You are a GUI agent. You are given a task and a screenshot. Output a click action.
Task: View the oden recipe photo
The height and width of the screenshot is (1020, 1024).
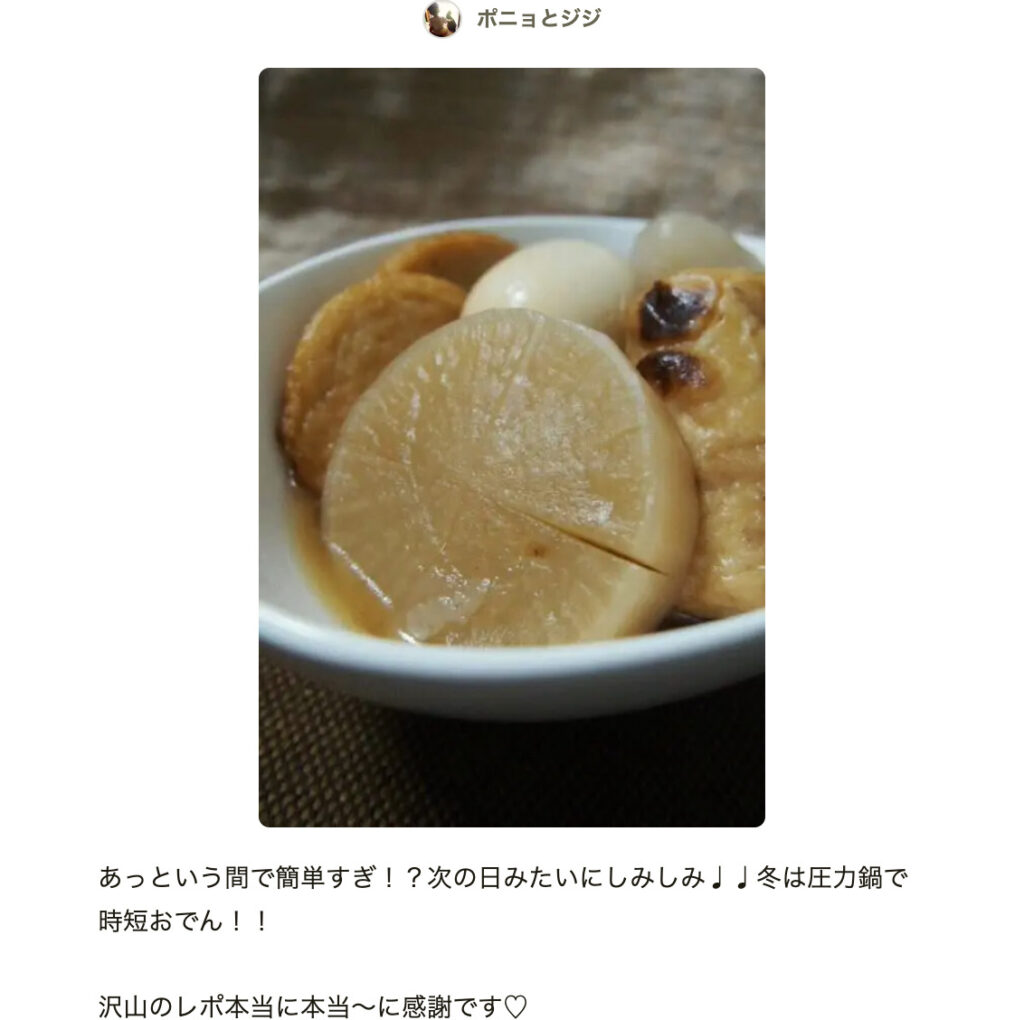[511, 447]
